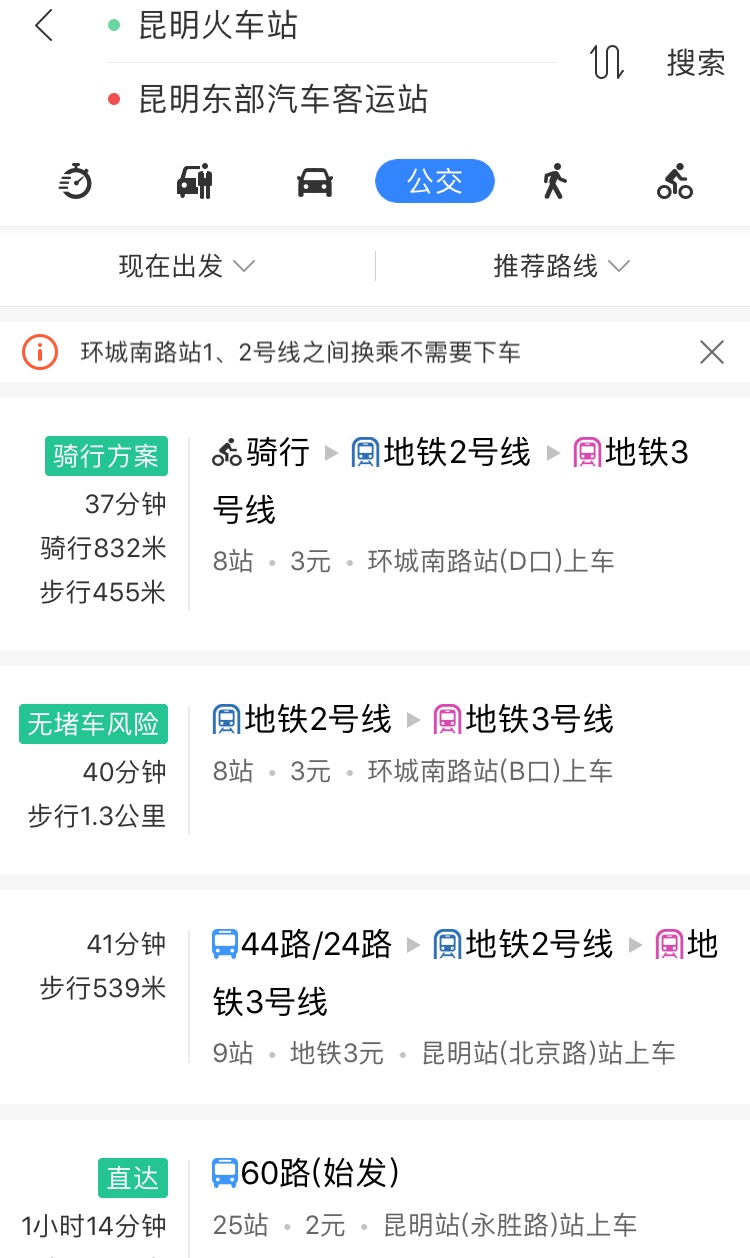Expand the 推荐路线 sorting dropdown

[x=562, y=266]
